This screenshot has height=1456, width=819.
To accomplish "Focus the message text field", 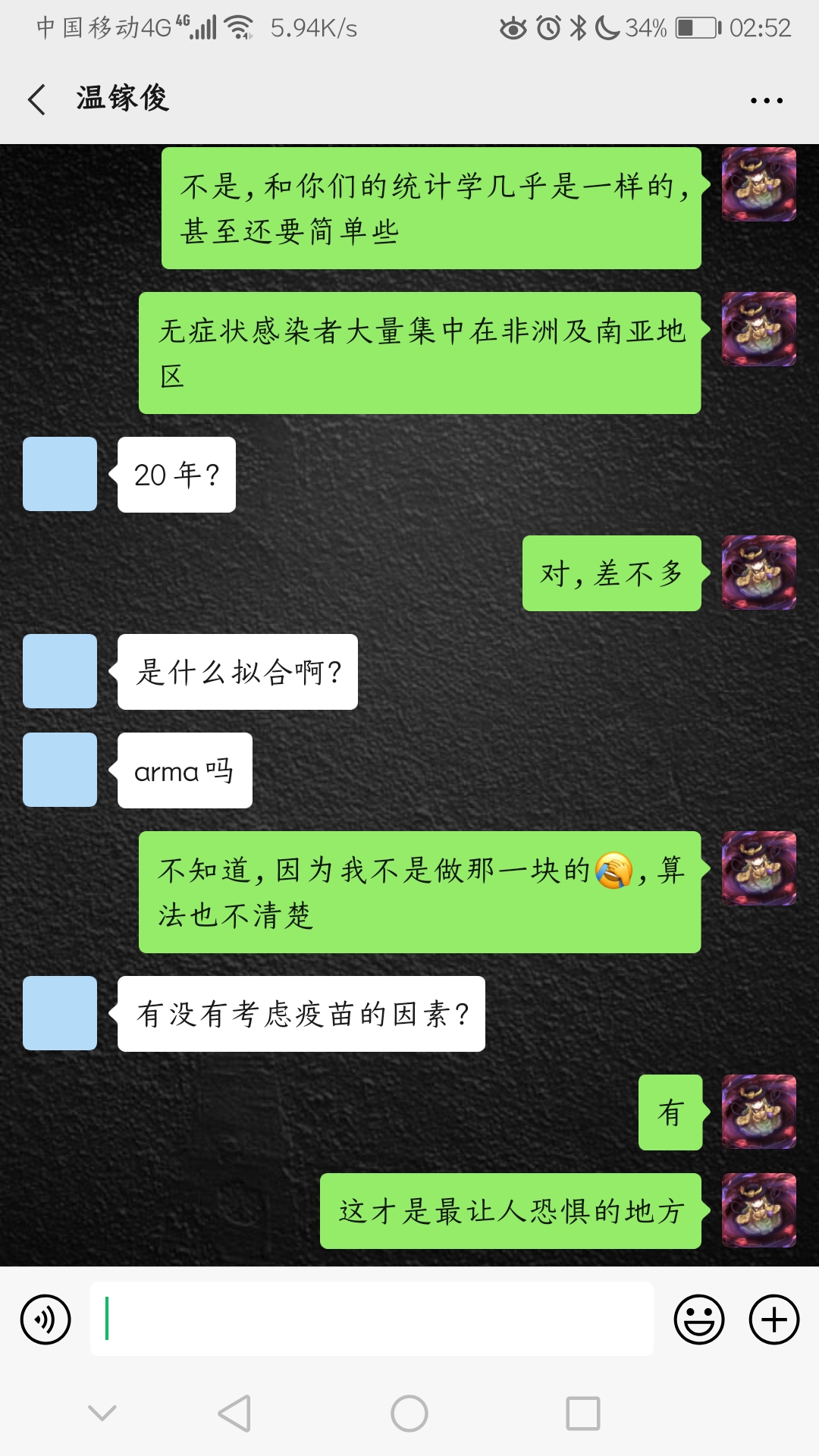I will pos(372,1319).
